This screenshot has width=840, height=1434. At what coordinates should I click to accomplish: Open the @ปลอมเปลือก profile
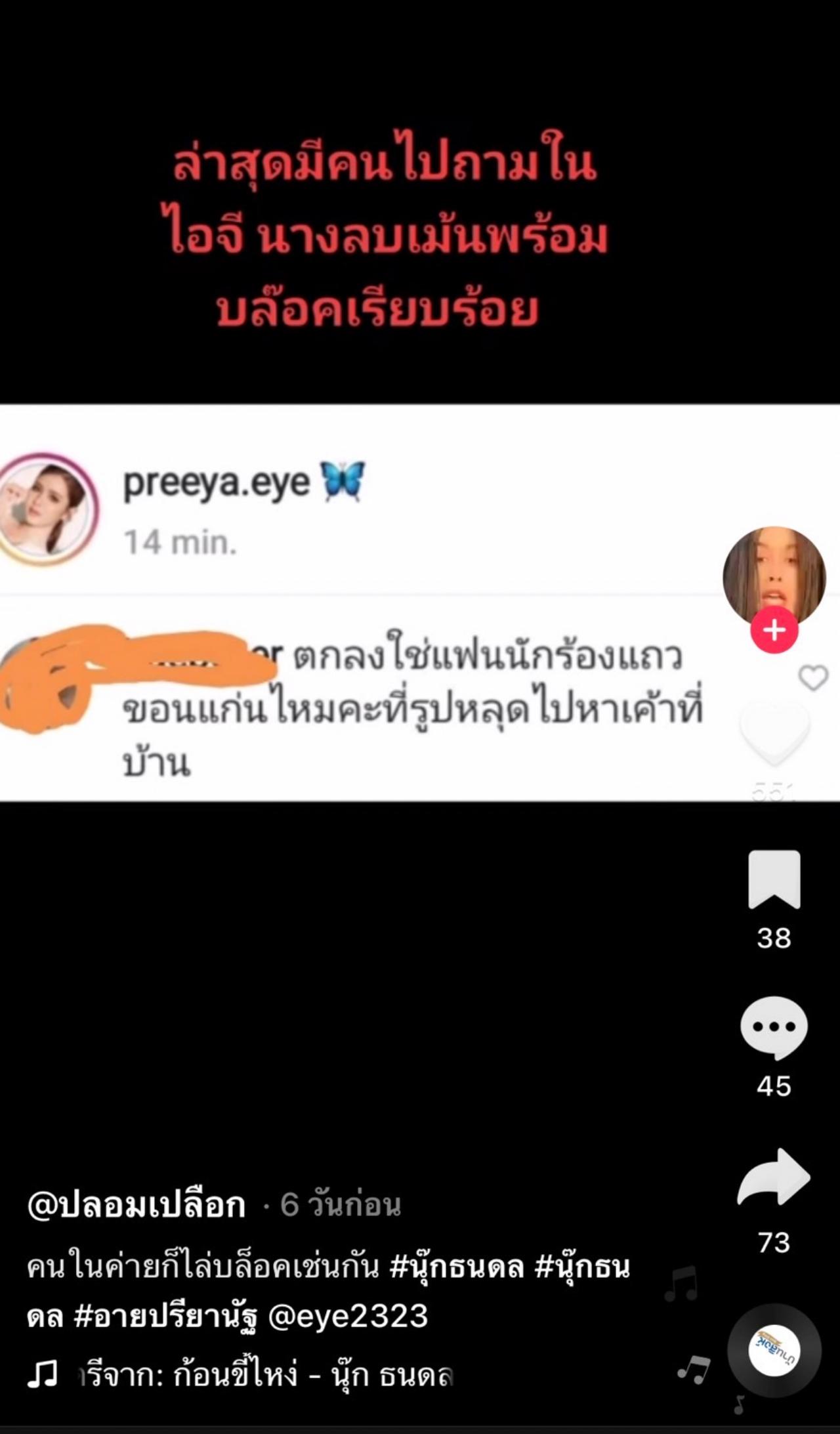click(136, 1204)
